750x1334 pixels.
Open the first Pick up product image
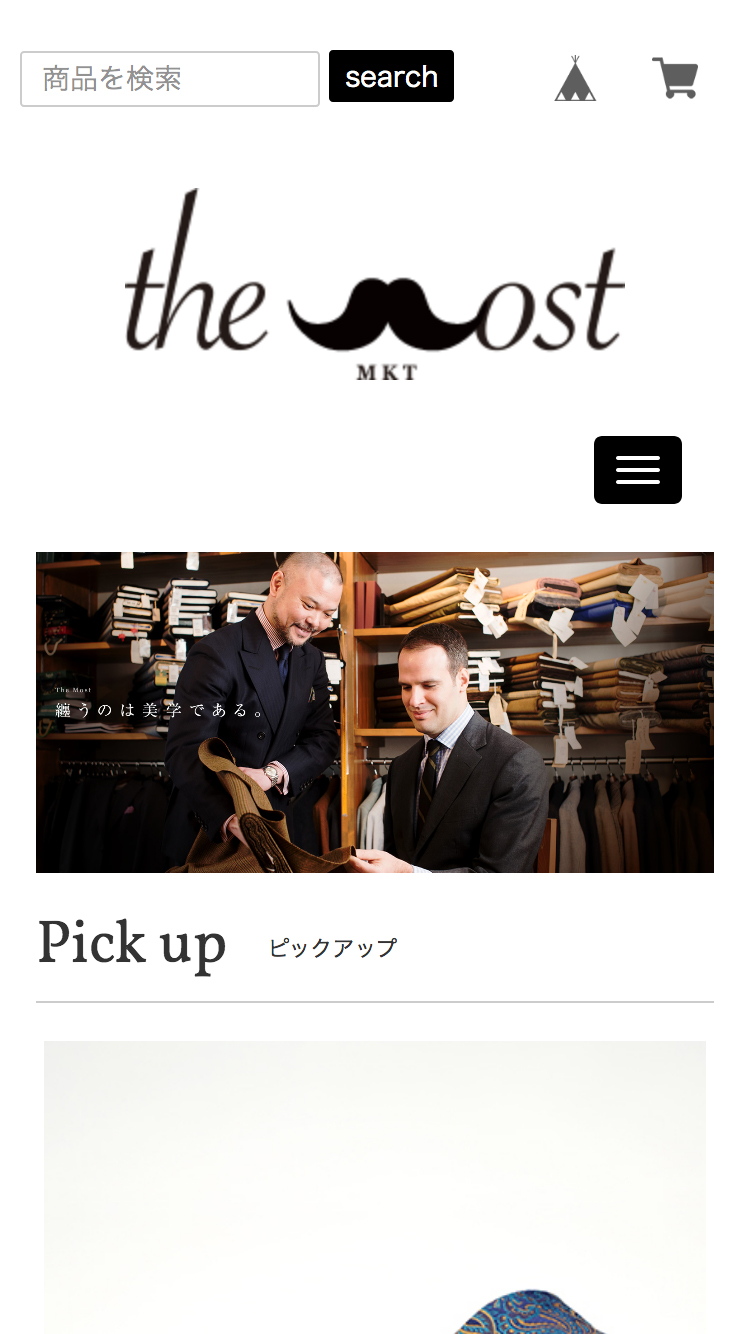click(x=375, y=1190)
